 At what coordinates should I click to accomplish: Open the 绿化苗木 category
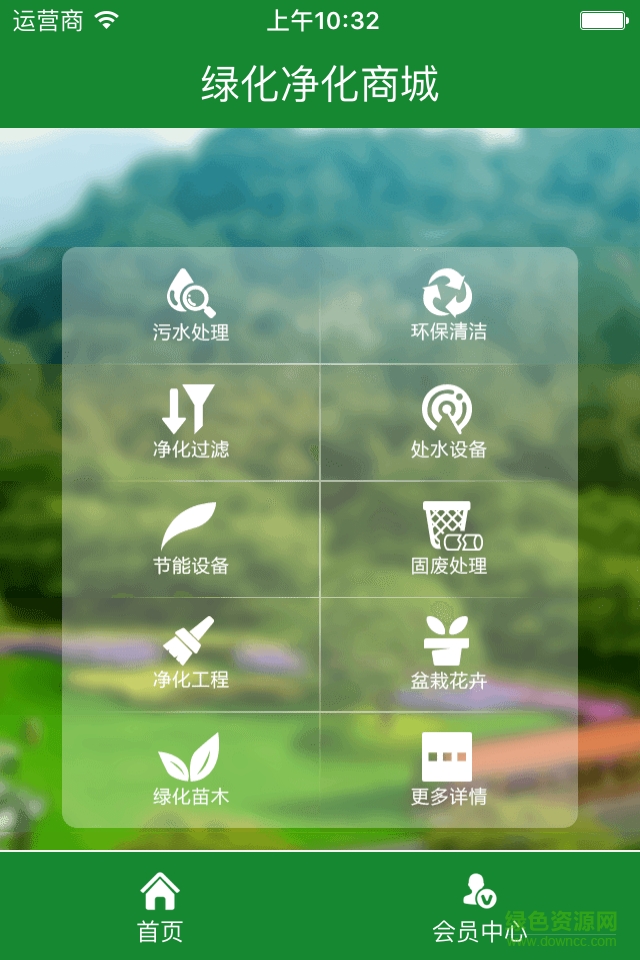click(191, 770)
